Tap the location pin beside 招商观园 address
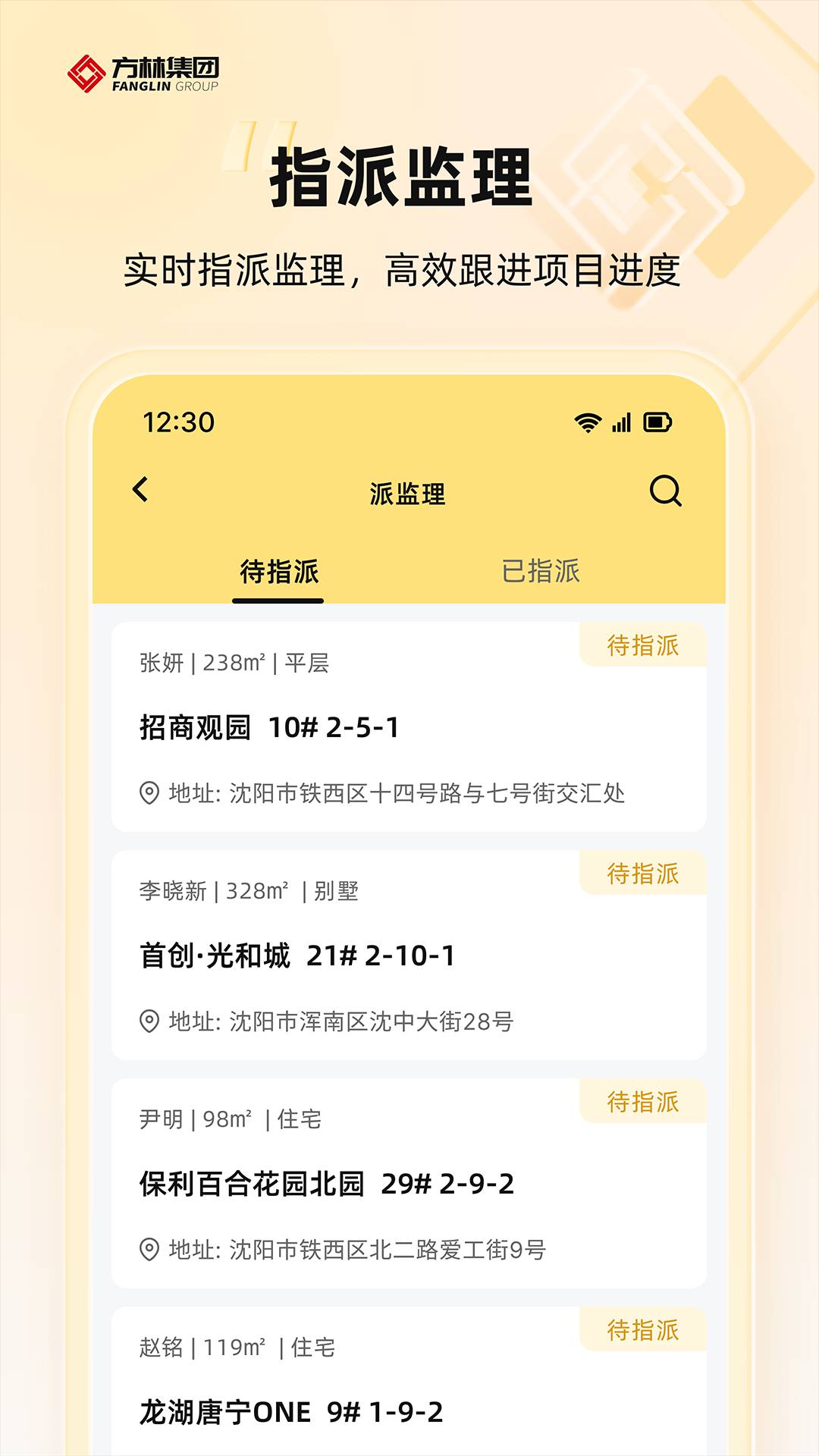The height and width of the screenshot is (1456, 819). tap(149, 793)
